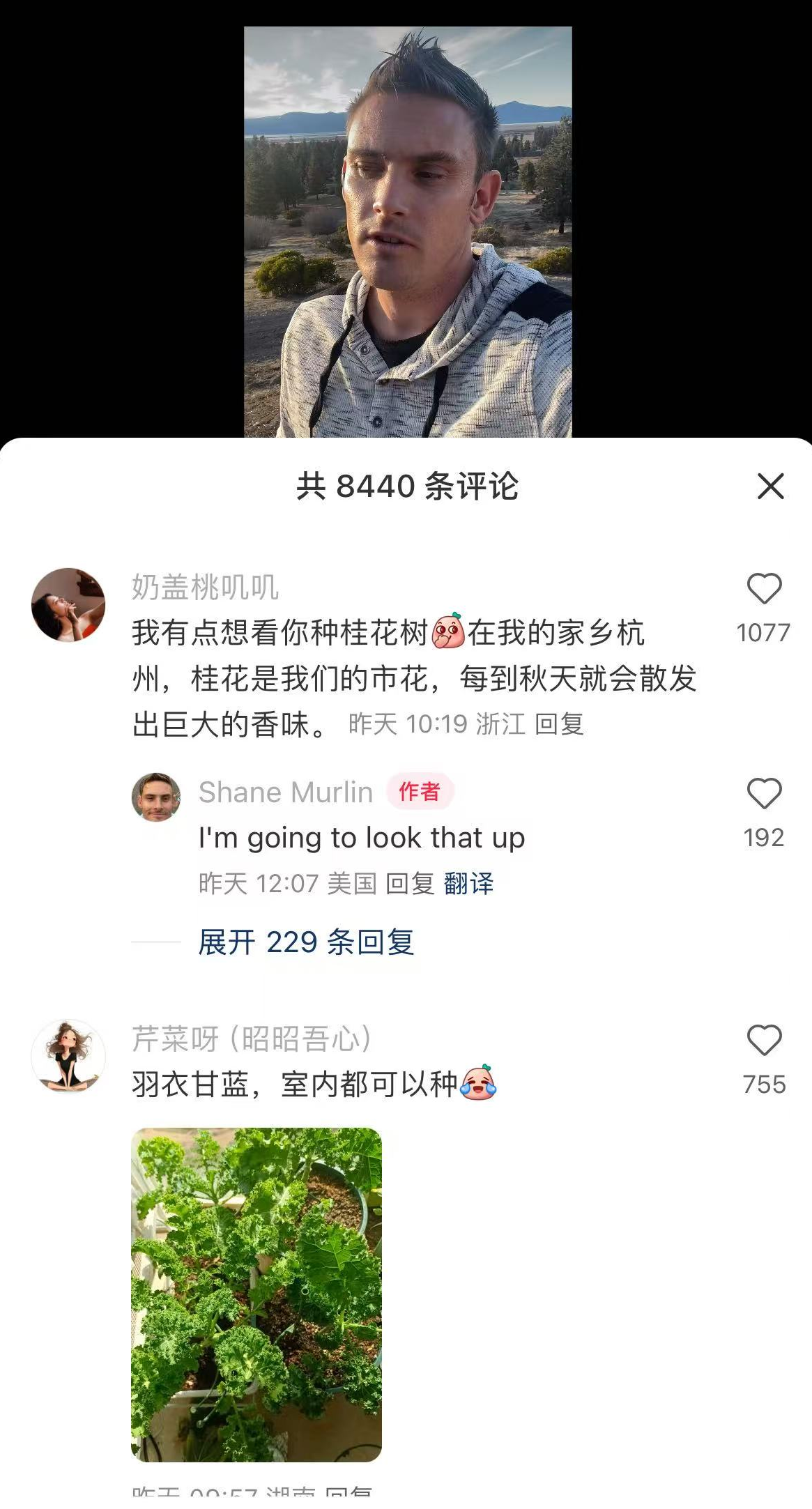The width and height of the screenshot is (812, 1509).
Task: Tap the video above the comments
Action: pos(408,231)
